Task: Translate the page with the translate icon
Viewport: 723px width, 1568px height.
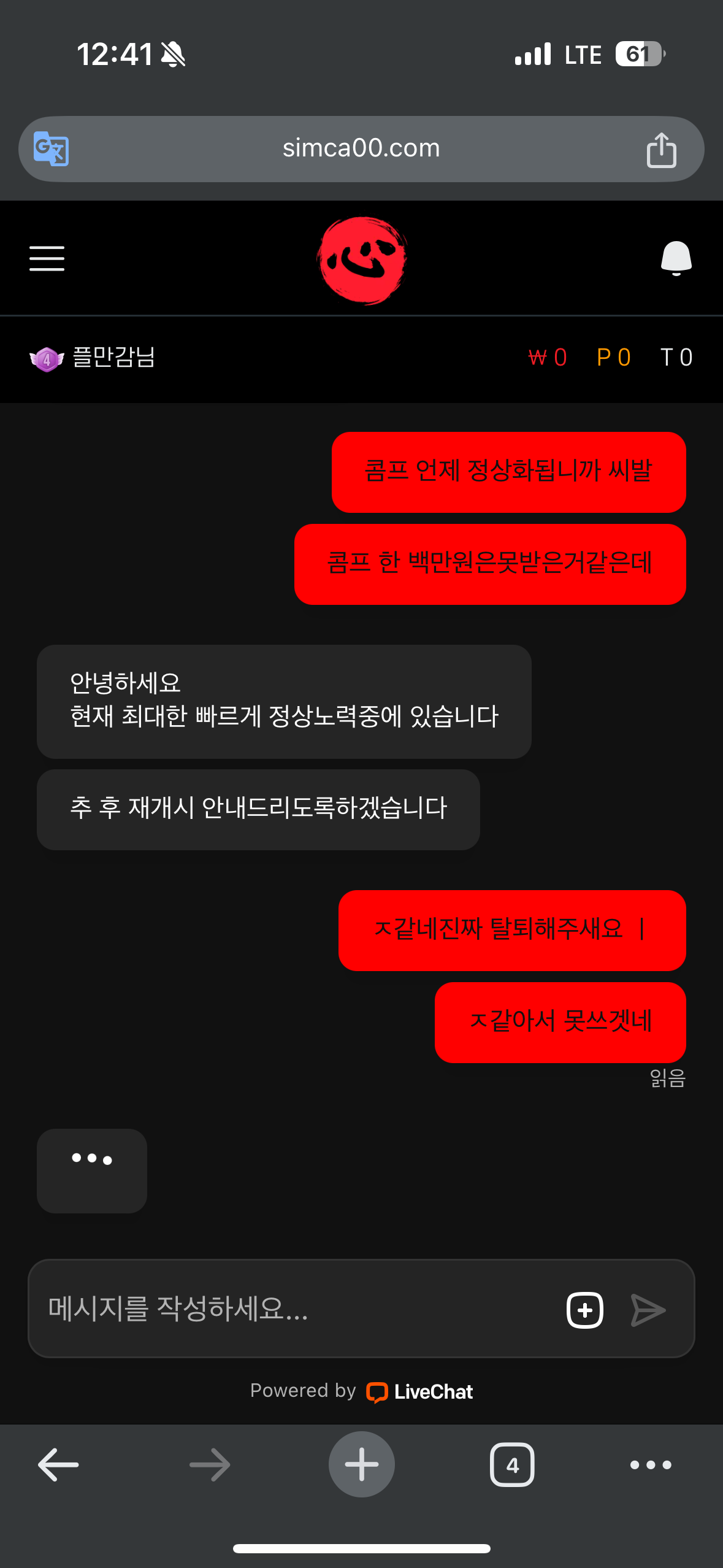Action: [51, 149]
